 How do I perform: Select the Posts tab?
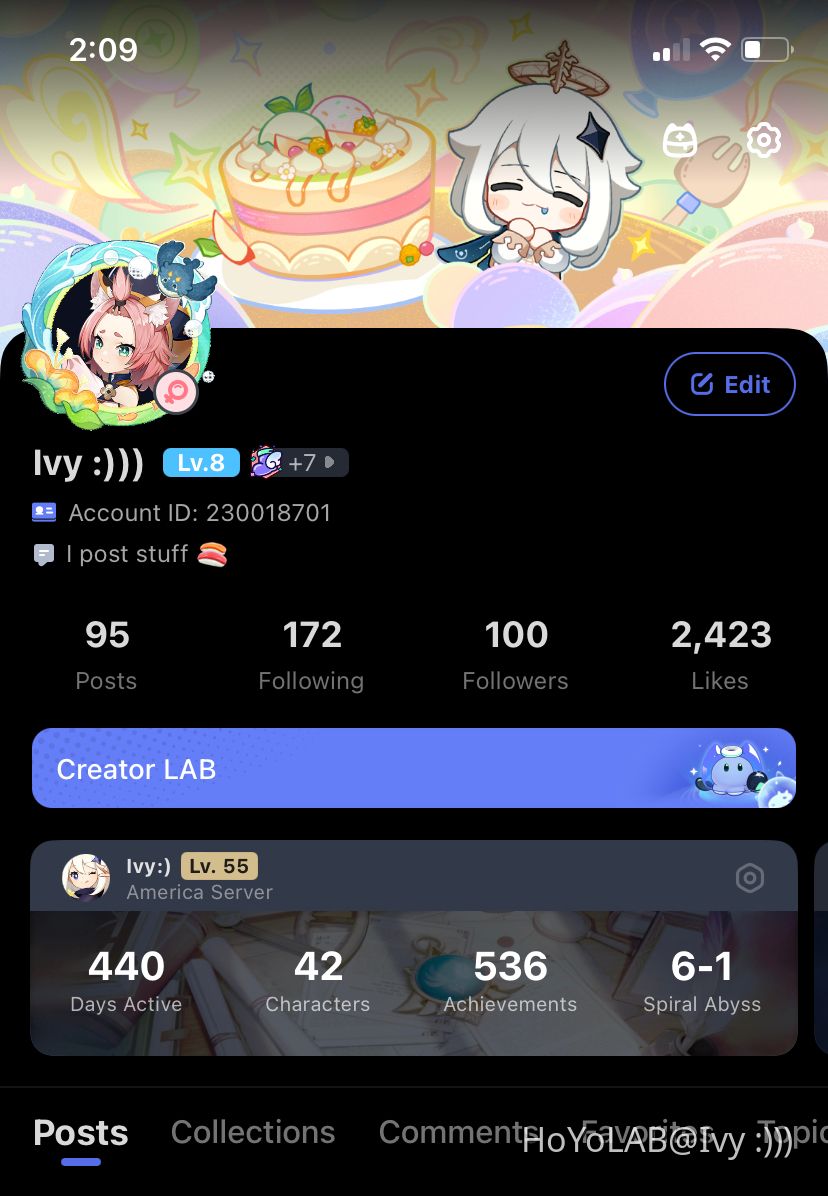[x=80, y=1133]
